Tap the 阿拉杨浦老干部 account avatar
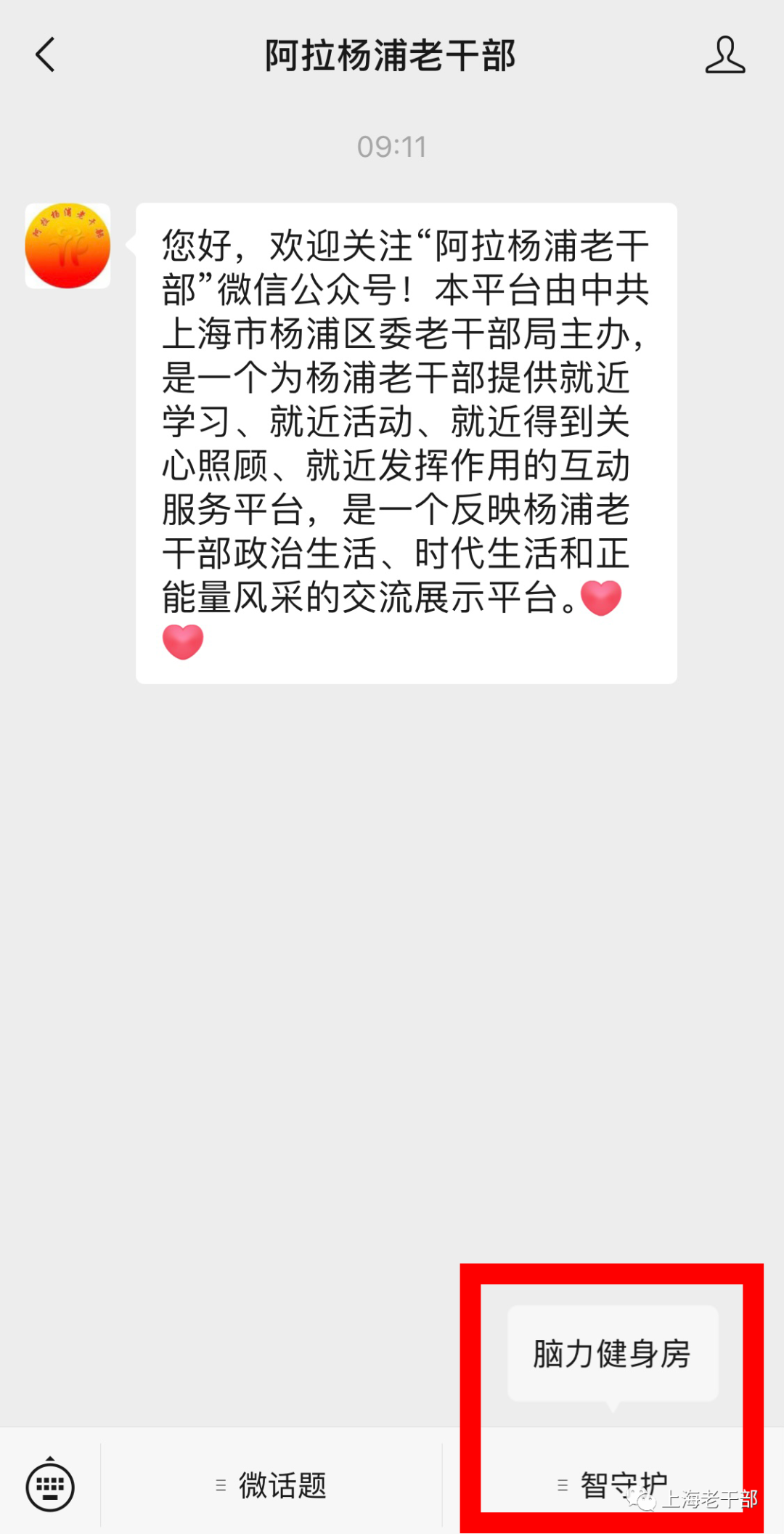The height and width of the screenshot is (1534, 784). click(x=68, y=246)
